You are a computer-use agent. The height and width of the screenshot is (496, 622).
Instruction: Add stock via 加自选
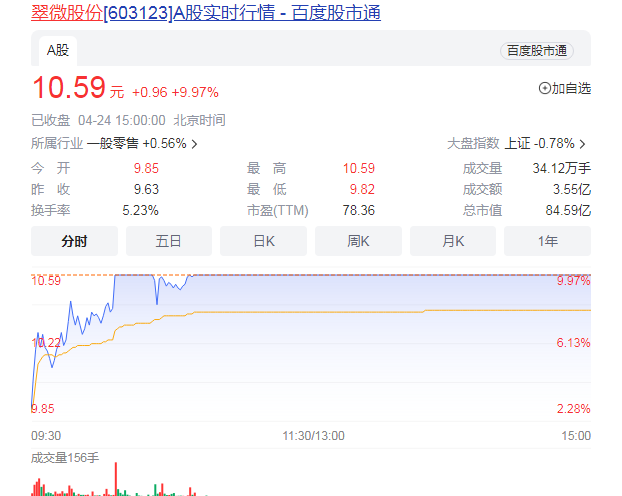pos(565,88)
